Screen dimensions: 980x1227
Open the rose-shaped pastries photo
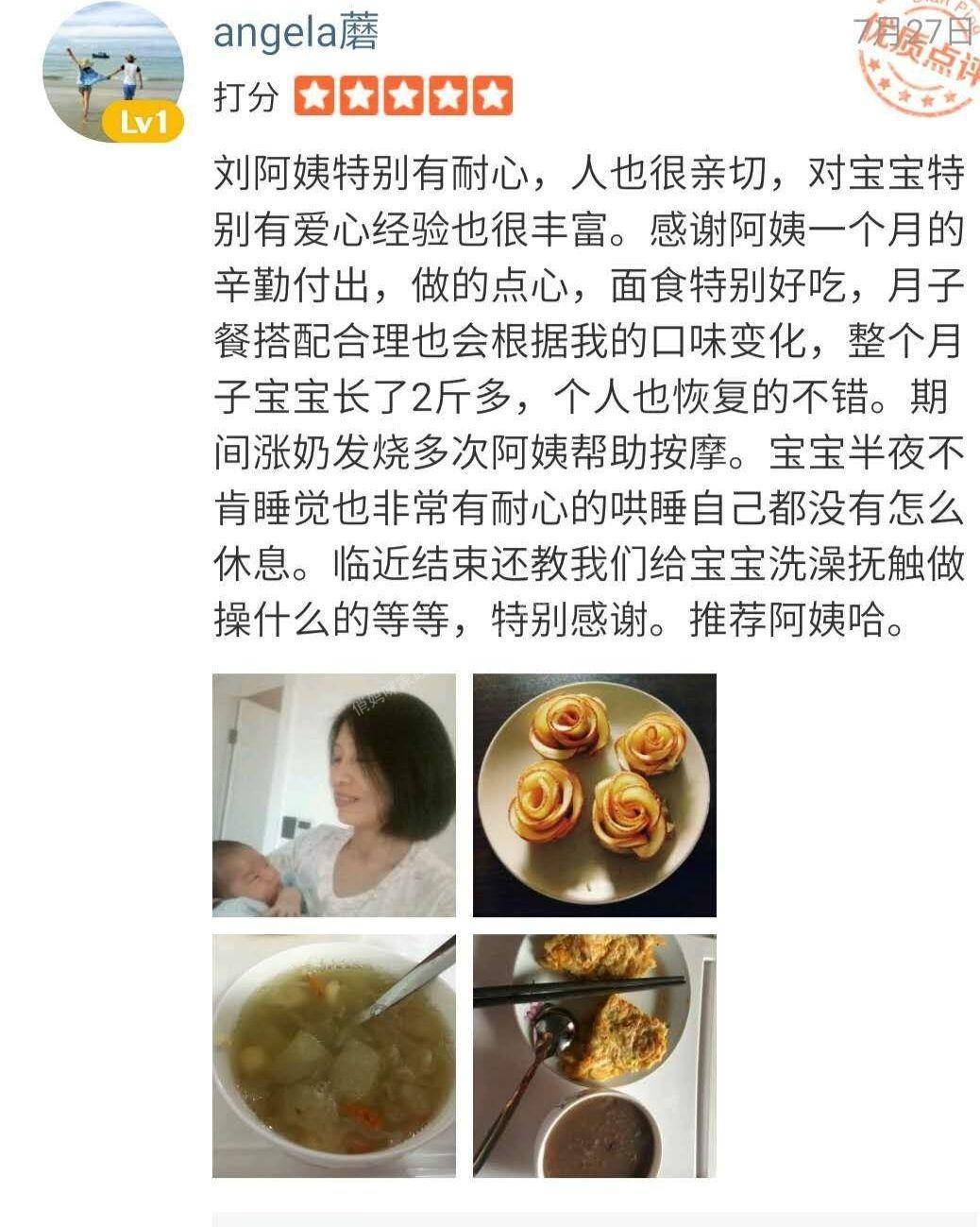coord(594,795)
